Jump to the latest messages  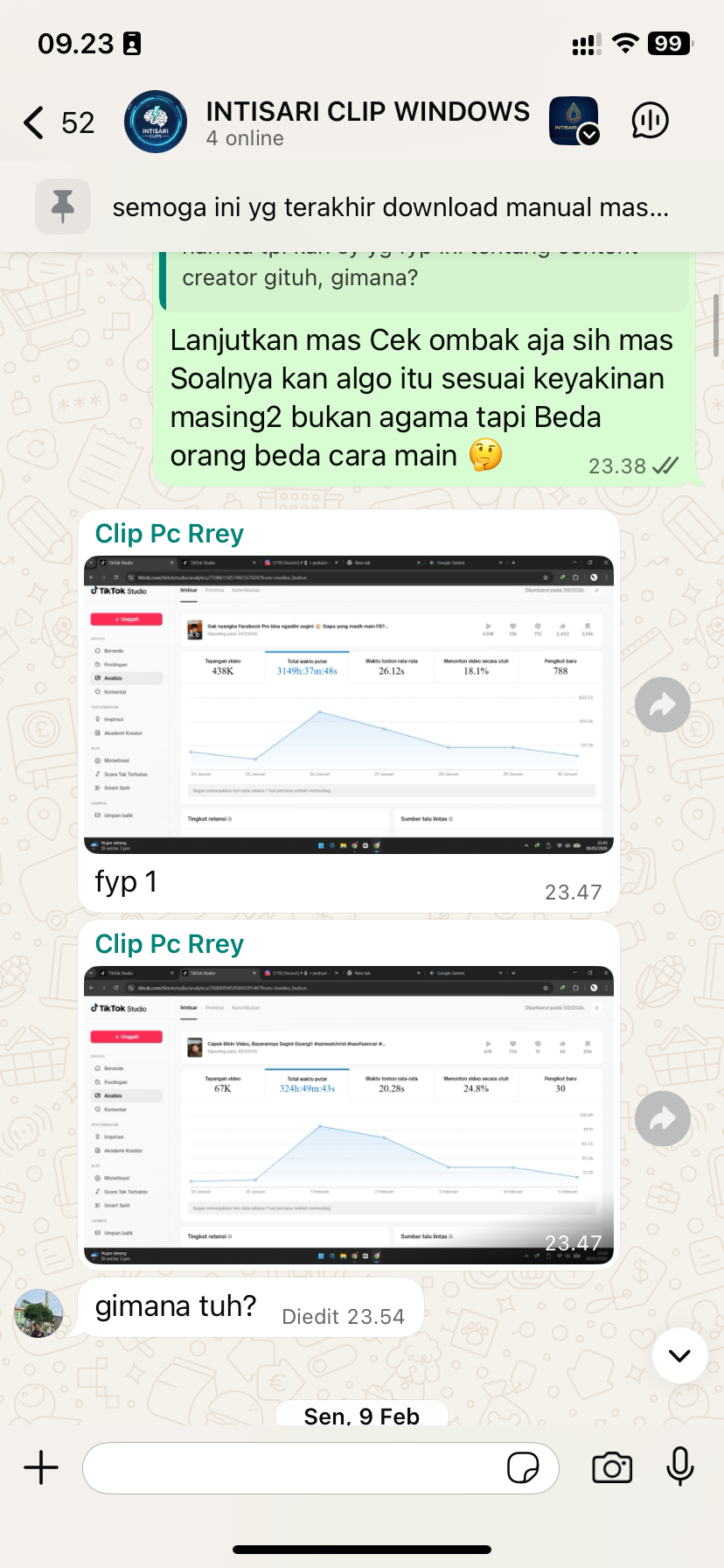(679, 1355)
